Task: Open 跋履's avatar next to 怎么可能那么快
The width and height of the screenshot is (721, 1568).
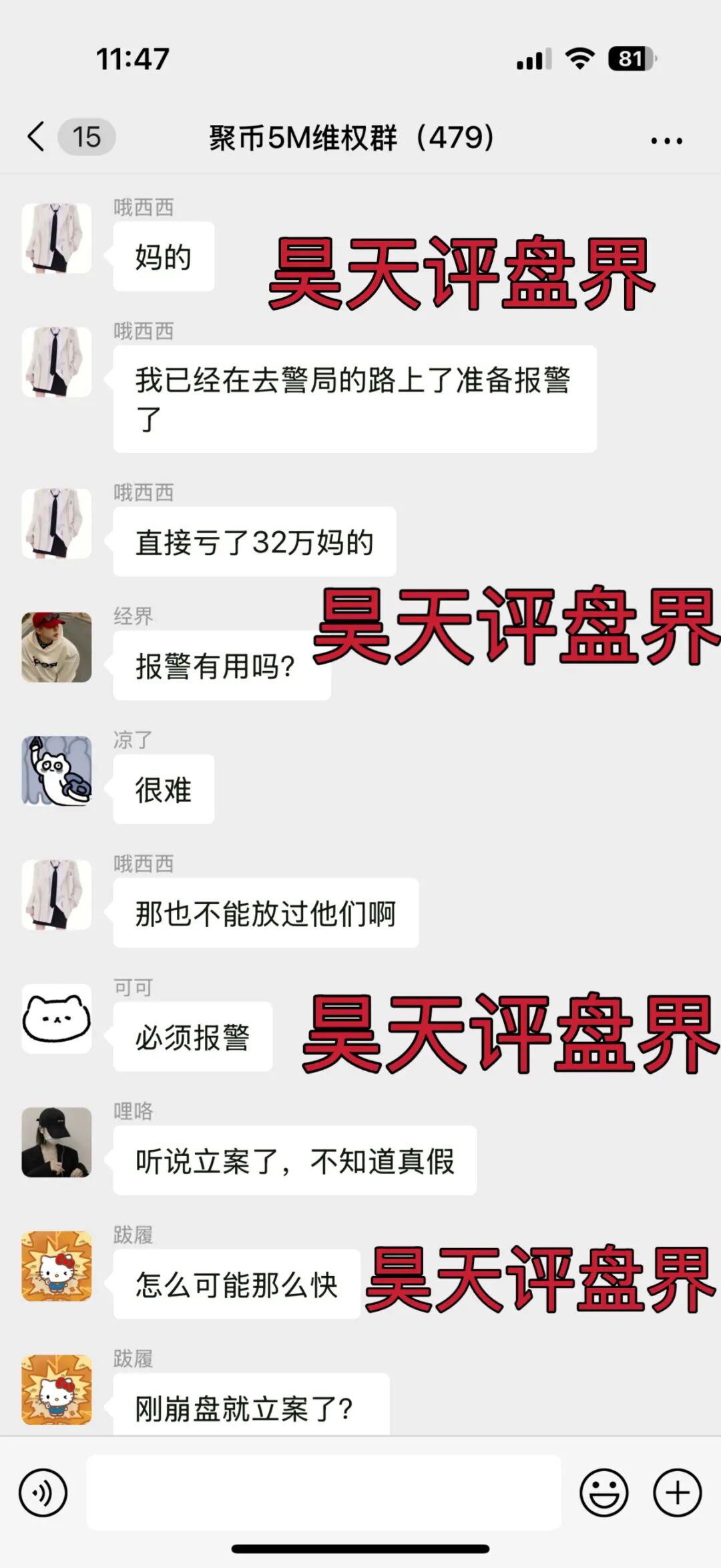Action: (x=57, y=1265)
